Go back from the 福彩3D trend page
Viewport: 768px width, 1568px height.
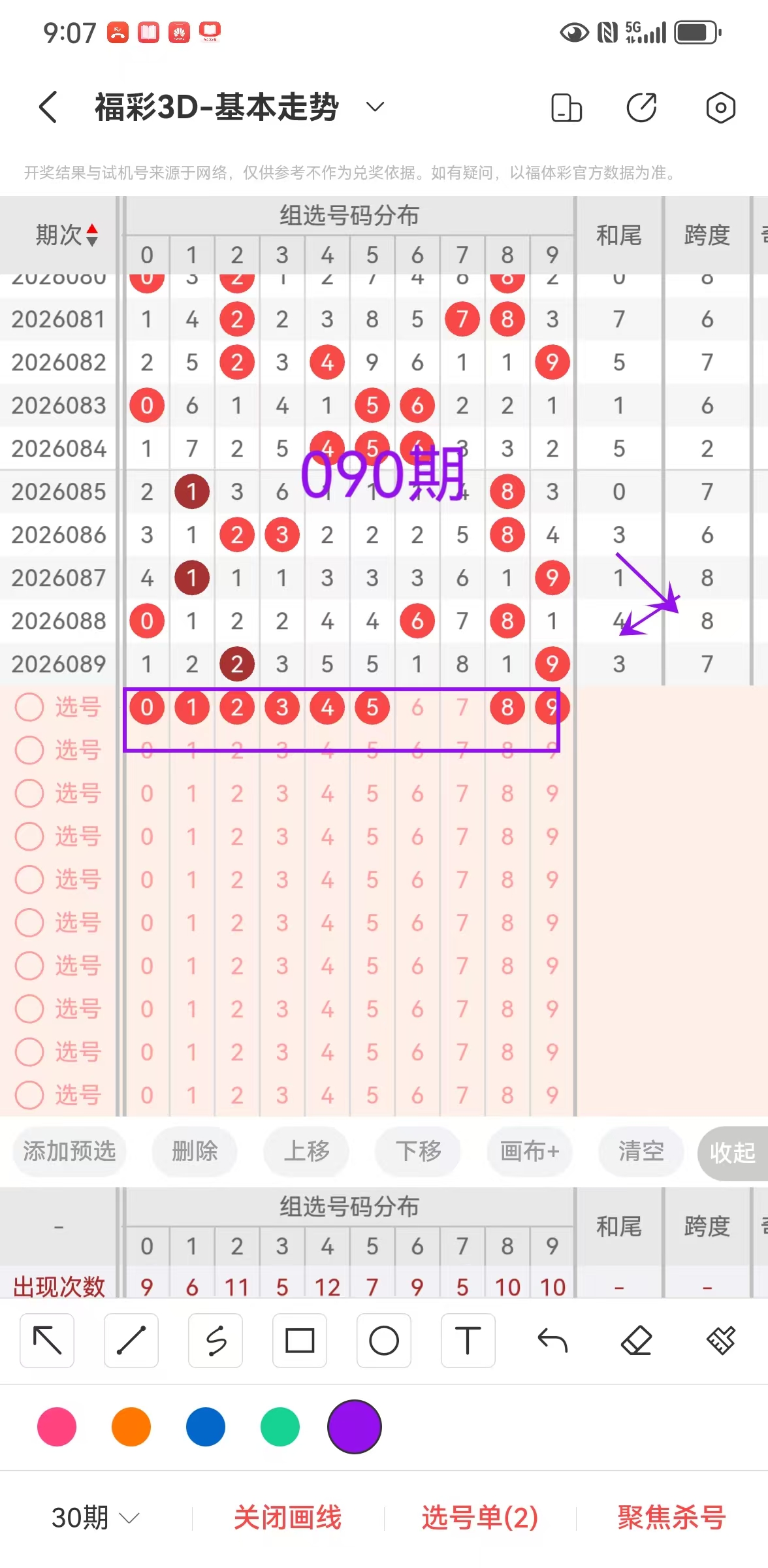click(48, 107)
